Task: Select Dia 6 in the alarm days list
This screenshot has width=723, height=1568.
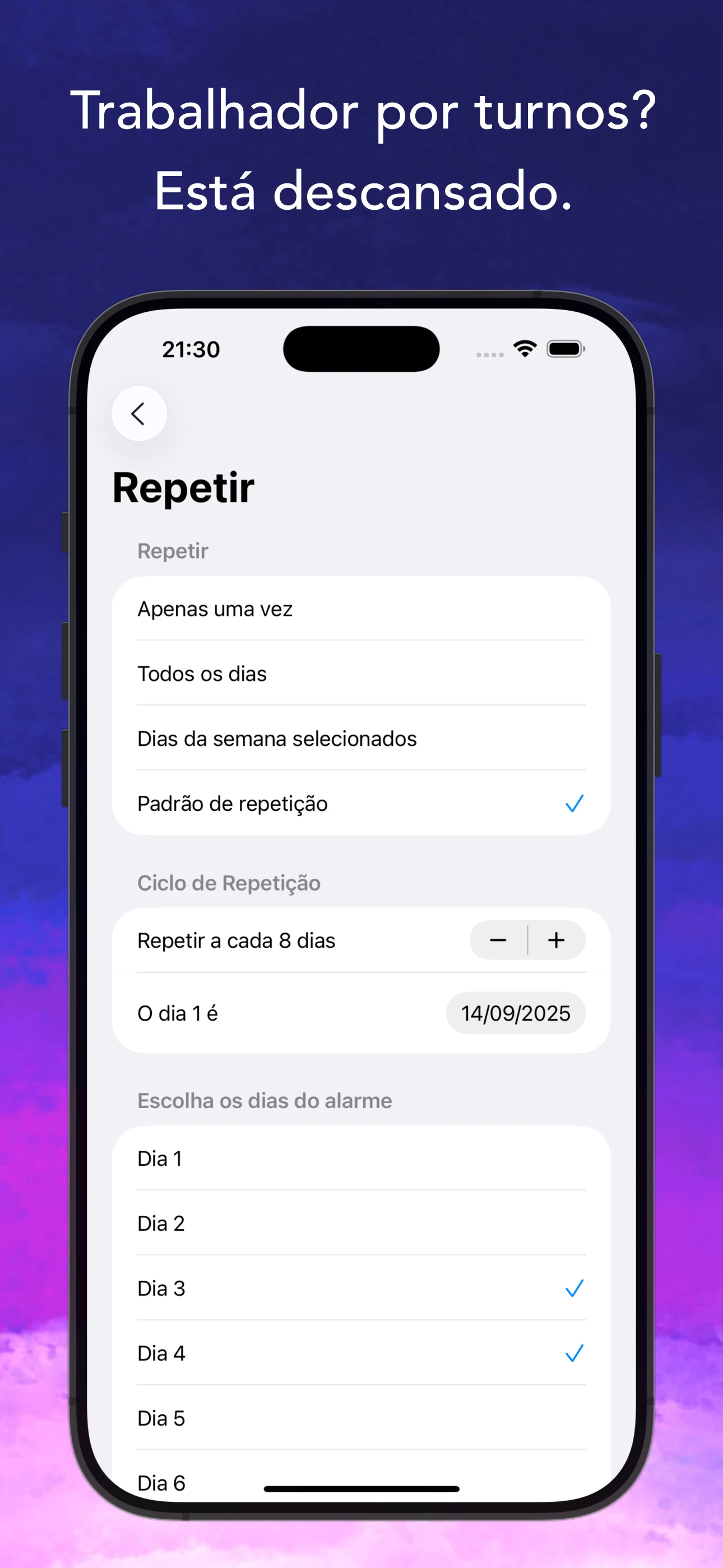Action: [360, 1483]
